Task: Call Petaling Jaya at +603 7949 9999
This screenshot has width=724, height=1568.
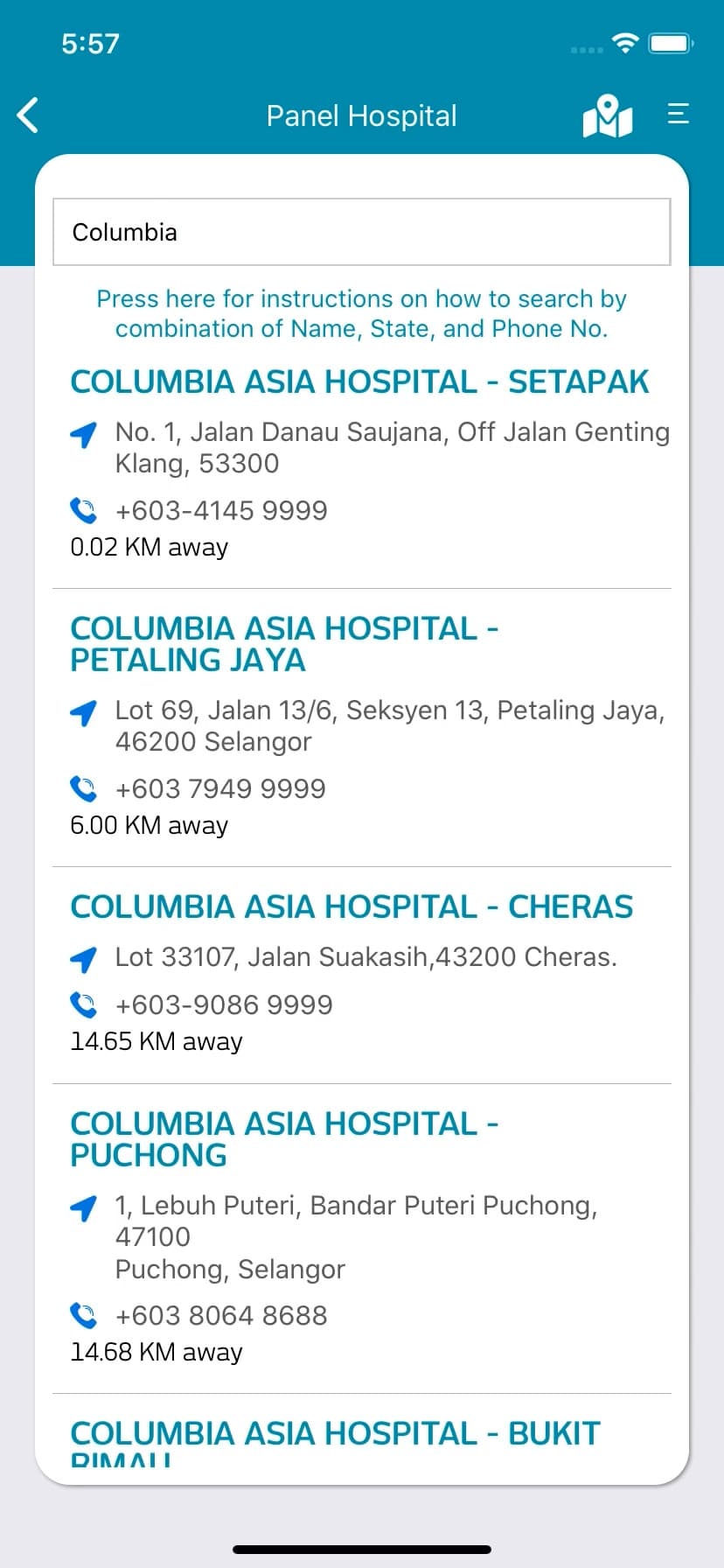Action: coord(219,788)
